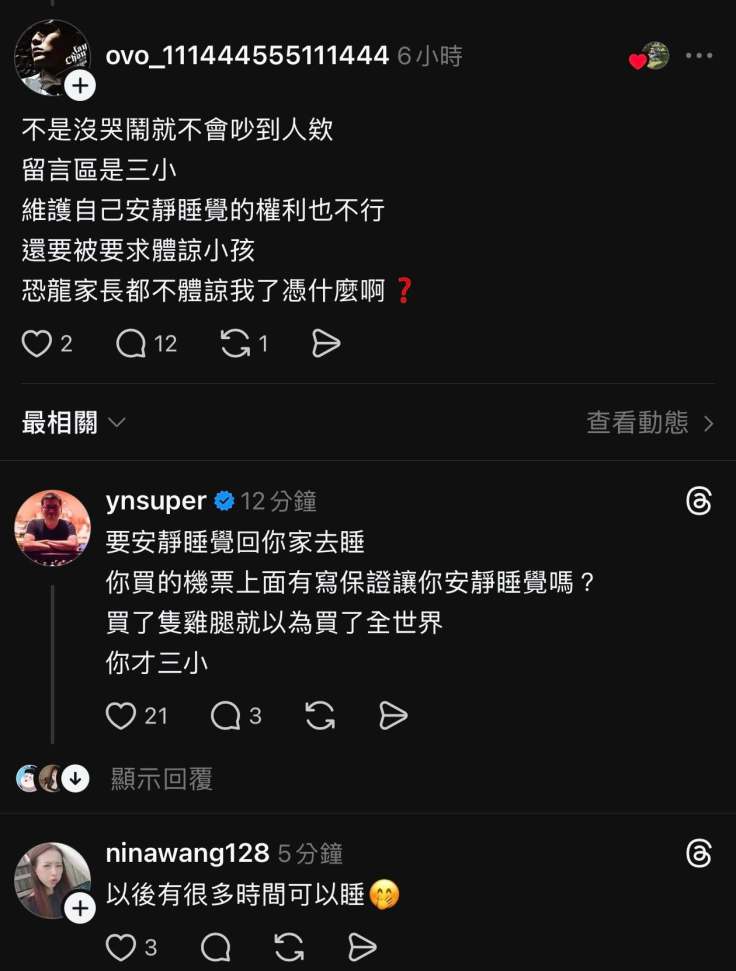Like ynsuper's reply
The image size is (736, 971).
pos(121,716)
